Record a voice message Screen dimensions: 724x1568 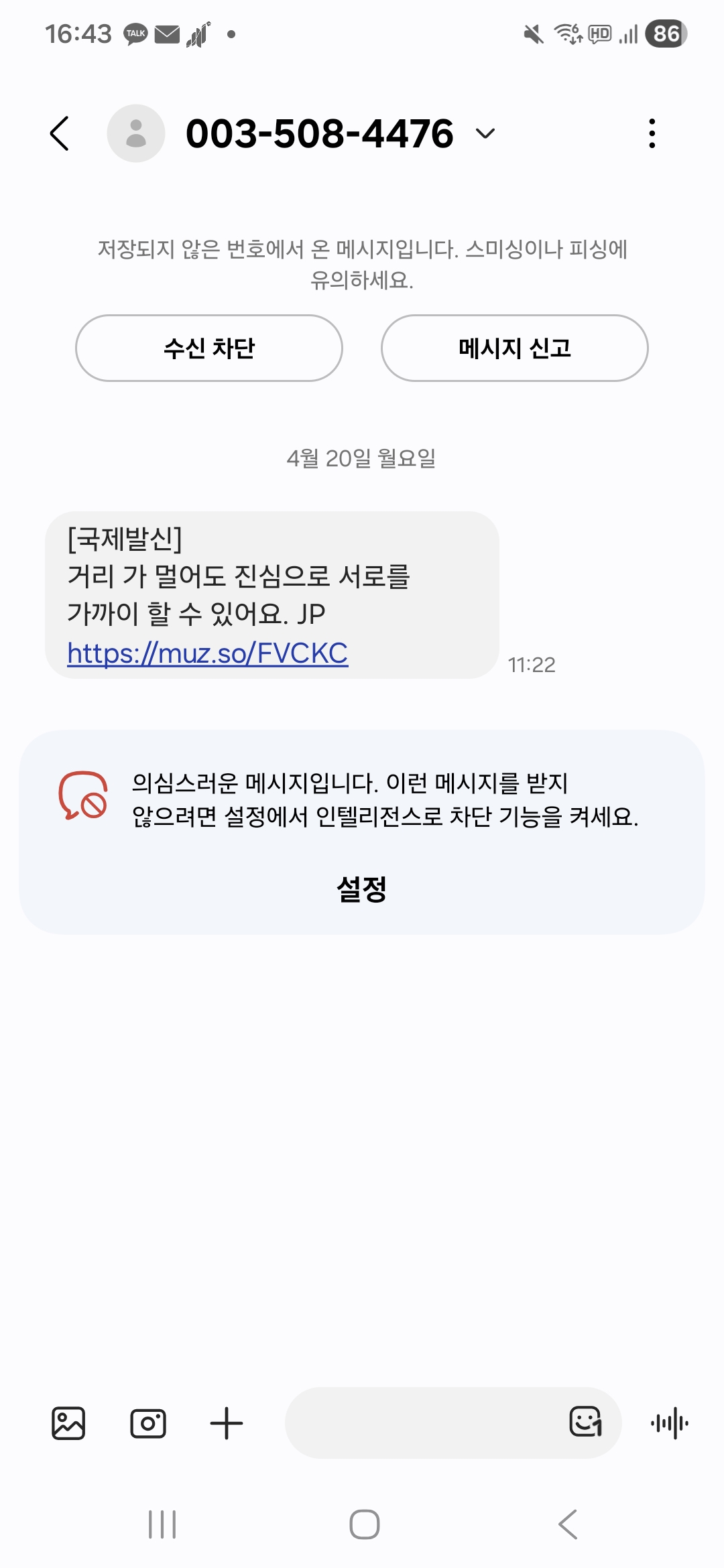[670, 1423]
